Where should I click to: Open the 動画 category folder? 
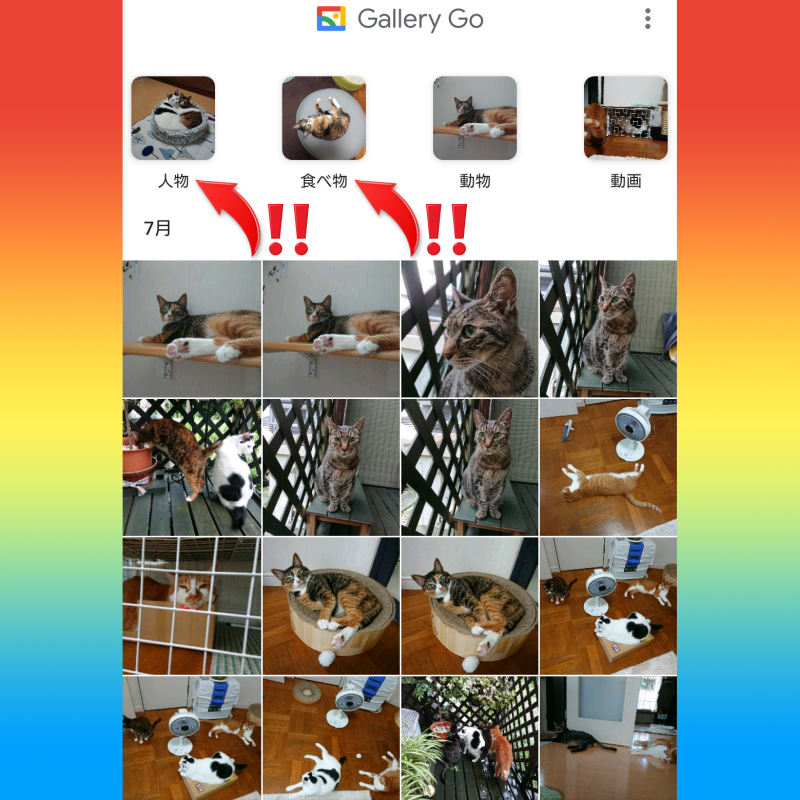coord(625,118)
